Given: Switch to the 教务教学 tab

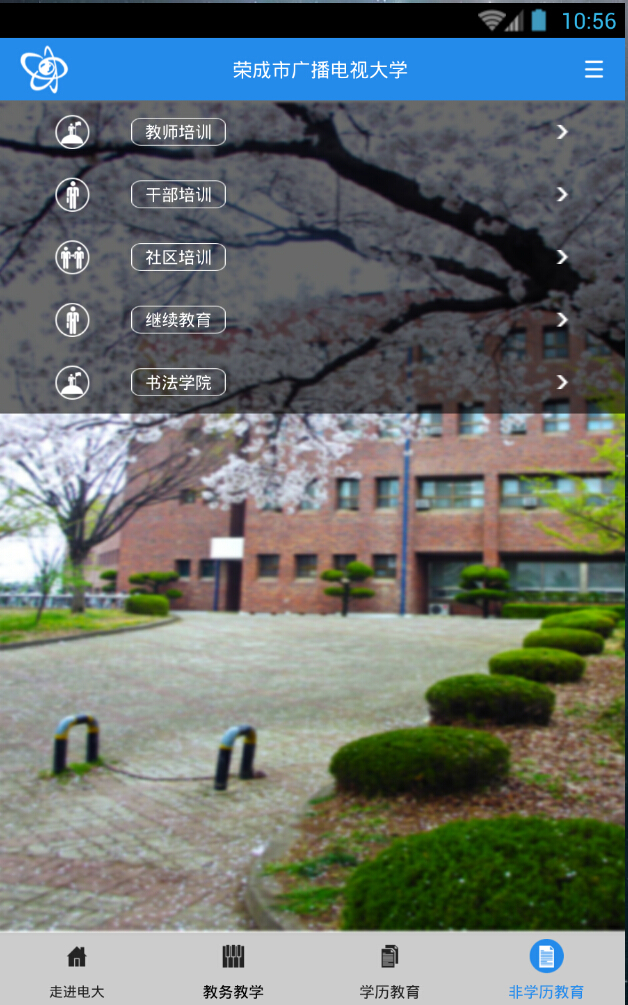Looking at the screenshot, I should pyautogui.click(x=233, y=969).
